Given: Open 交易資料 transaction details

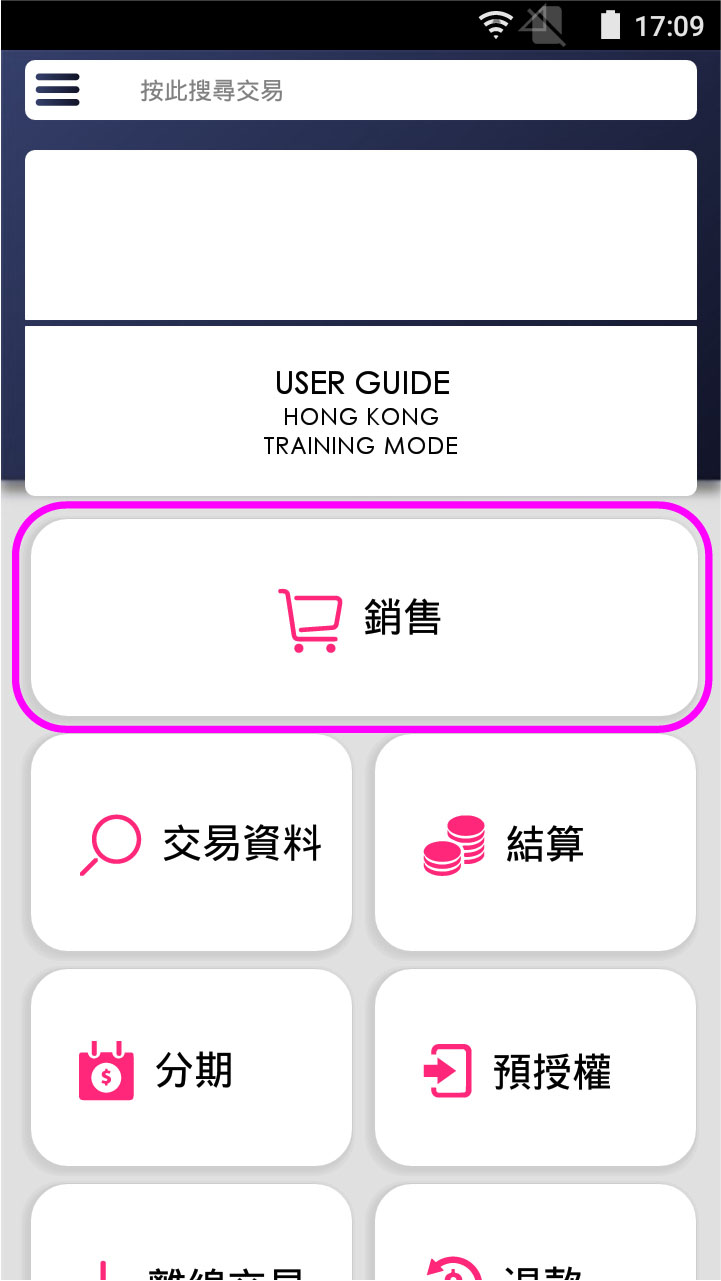Looking at the screenshot, I should tap(192, 844).
